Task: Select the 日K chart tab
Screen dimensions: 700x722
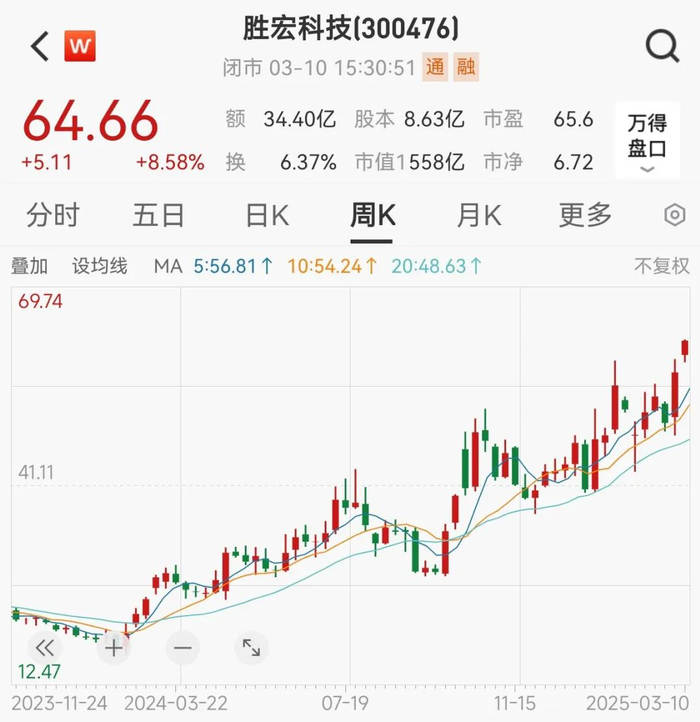Action: point(267,215)
